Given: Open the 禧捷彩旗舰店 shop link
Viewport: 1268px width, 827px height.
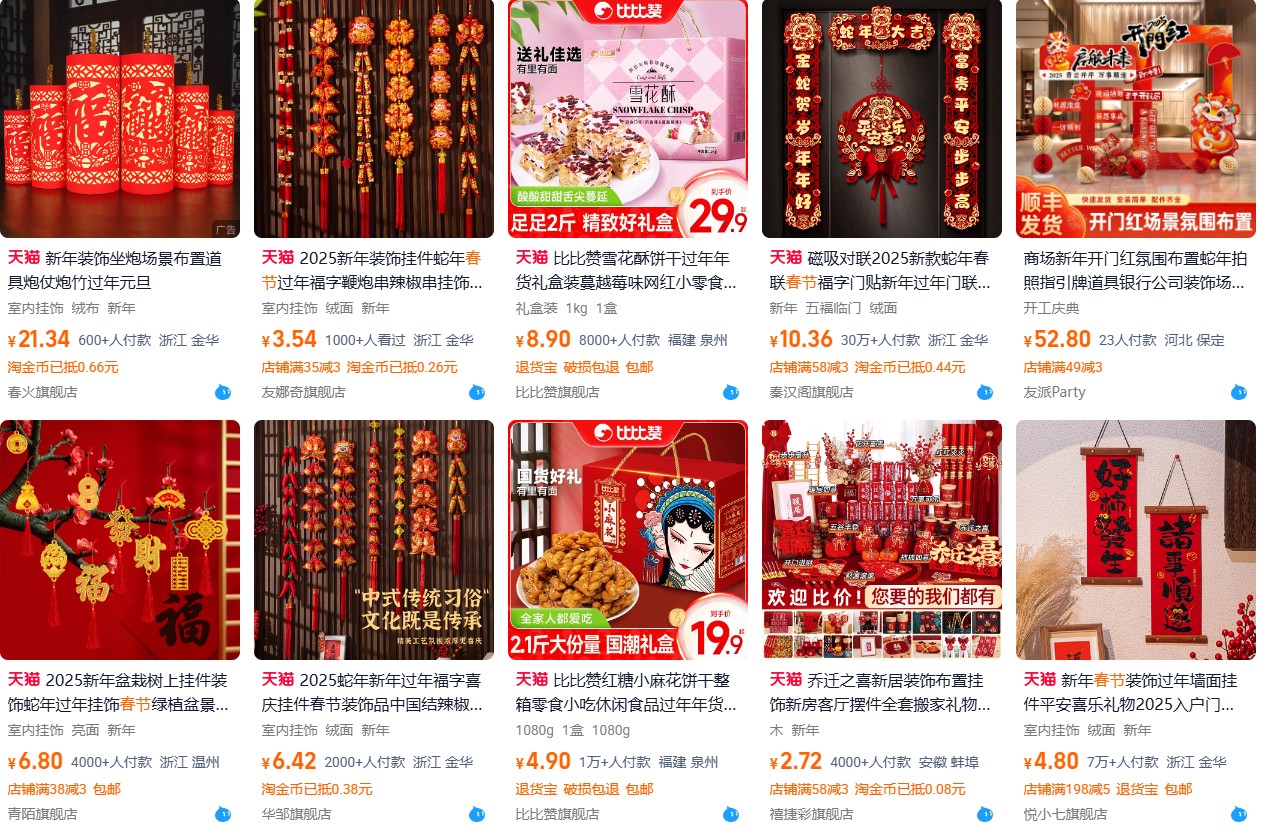Looking at the screenshot, I should point(811,814).
